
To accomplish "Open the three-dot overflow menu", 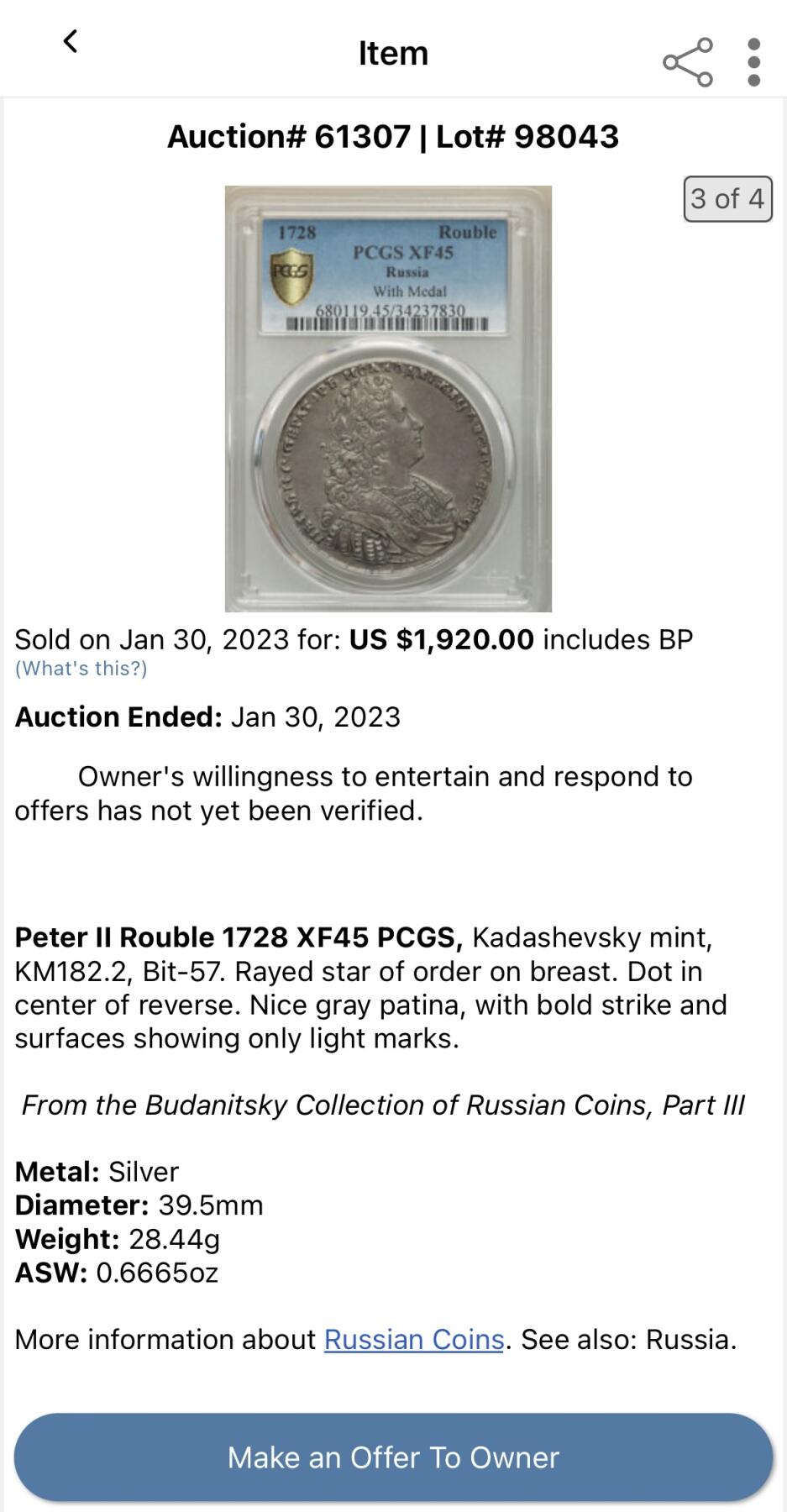I will pos(753,61).
